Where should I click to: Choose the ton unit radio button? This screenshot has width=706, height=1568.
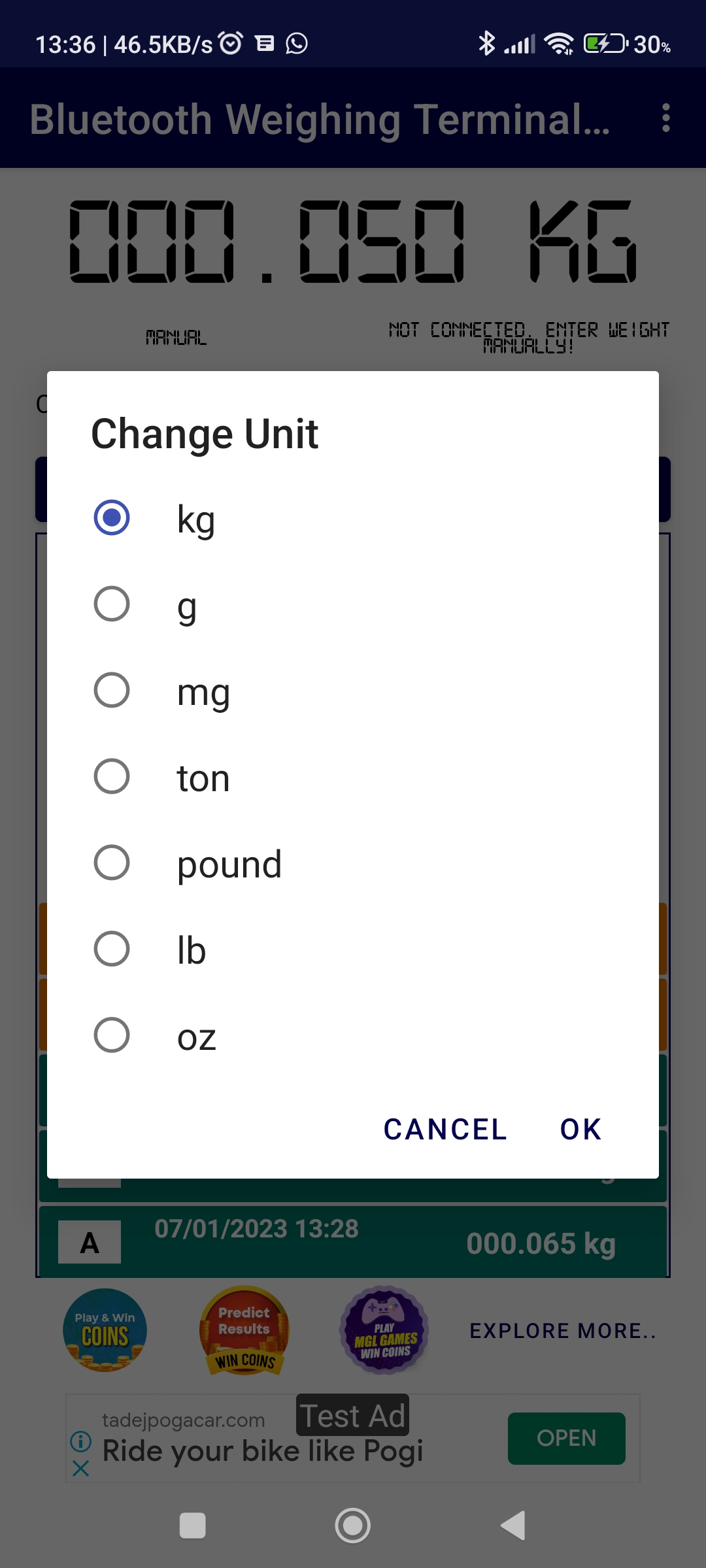(111, 776)
